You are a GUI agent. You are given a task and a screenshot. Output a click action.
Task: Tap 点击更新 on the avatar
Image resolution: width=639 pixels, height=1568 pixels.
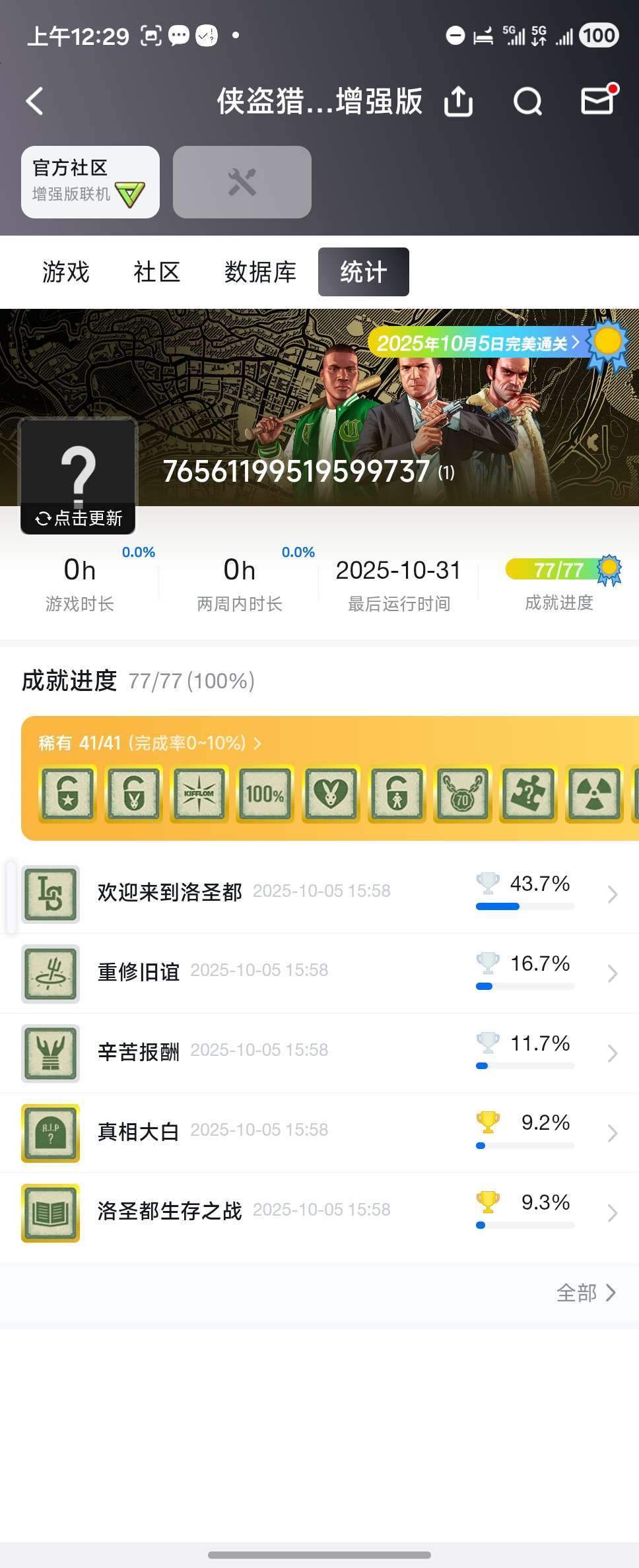[x=79, y=518]
